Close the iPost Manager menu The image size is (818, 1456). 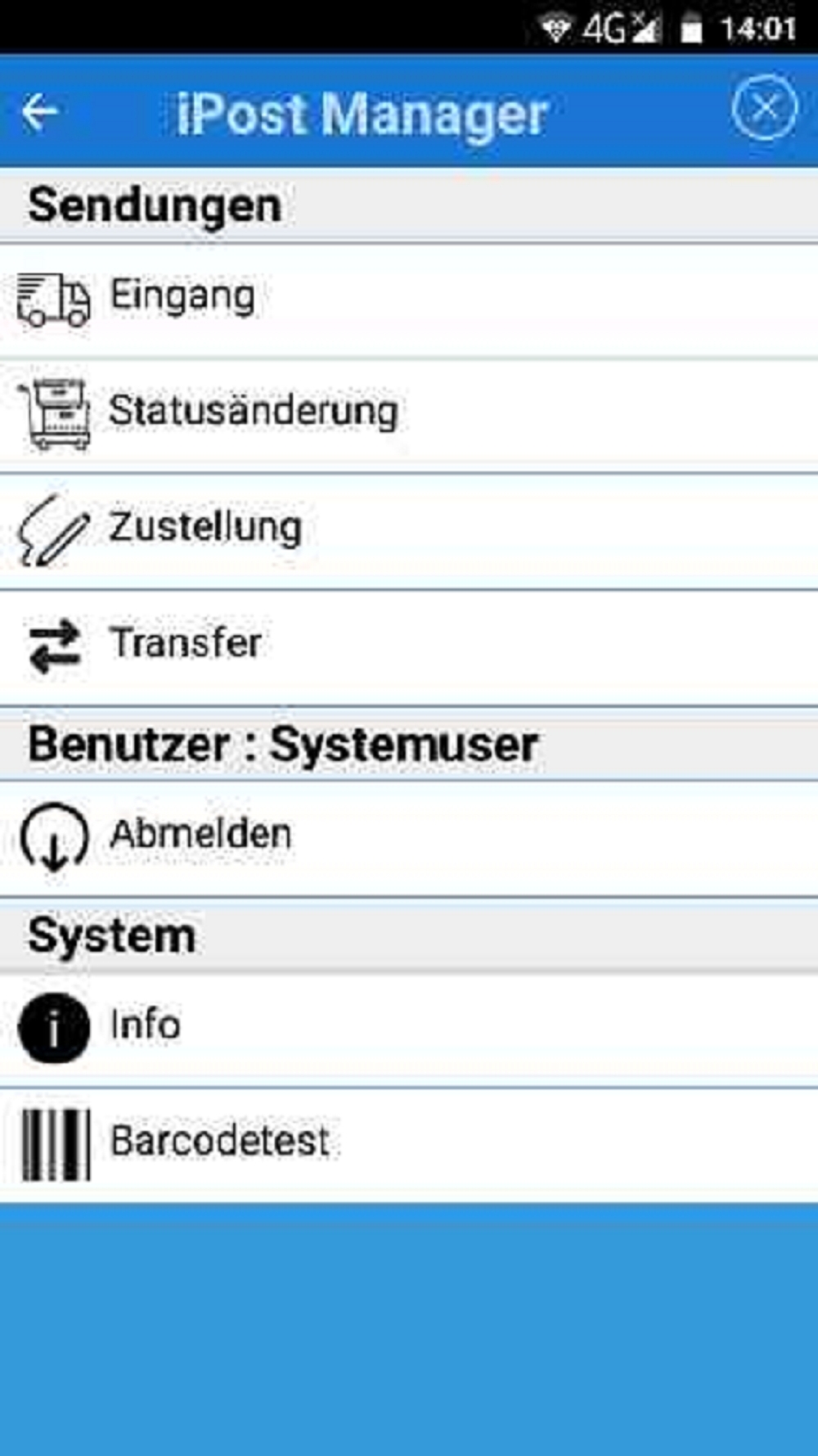tap(764, 108)
